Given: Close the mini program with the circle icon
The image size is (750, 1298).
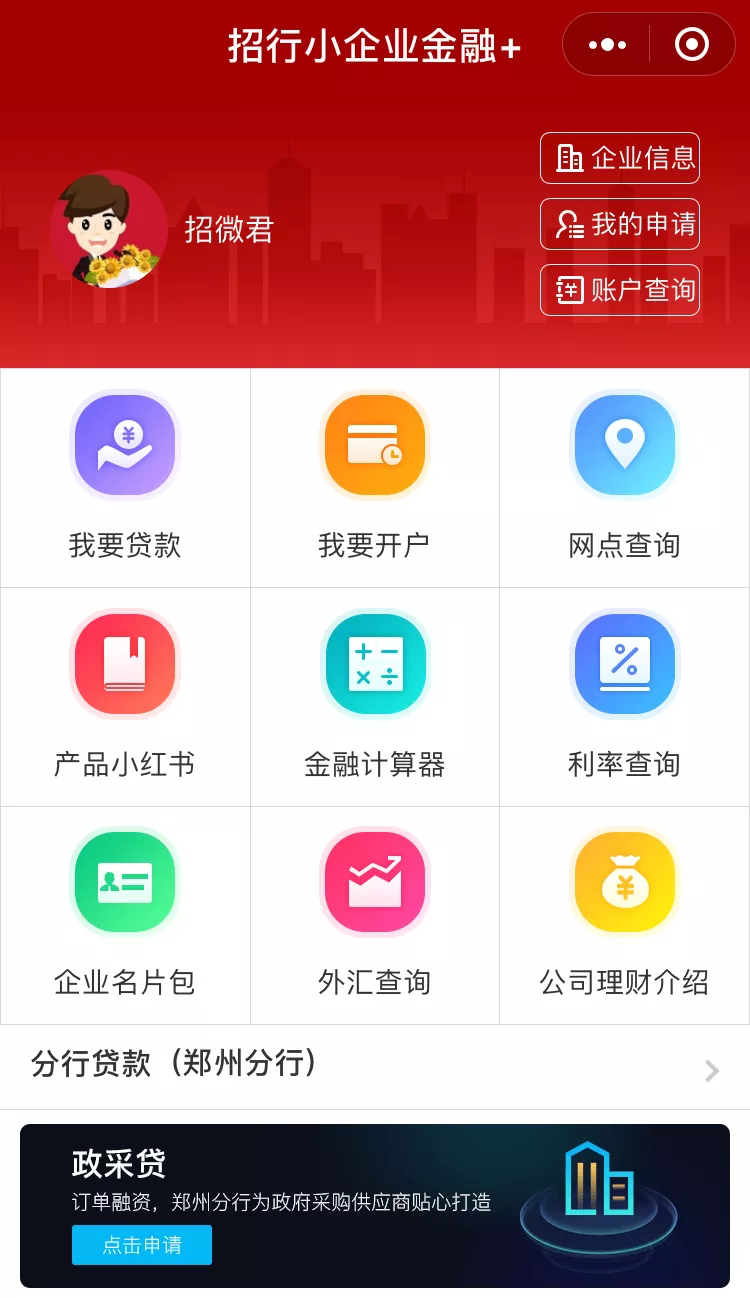Looking at the screenshot, I should coord(692,45).
